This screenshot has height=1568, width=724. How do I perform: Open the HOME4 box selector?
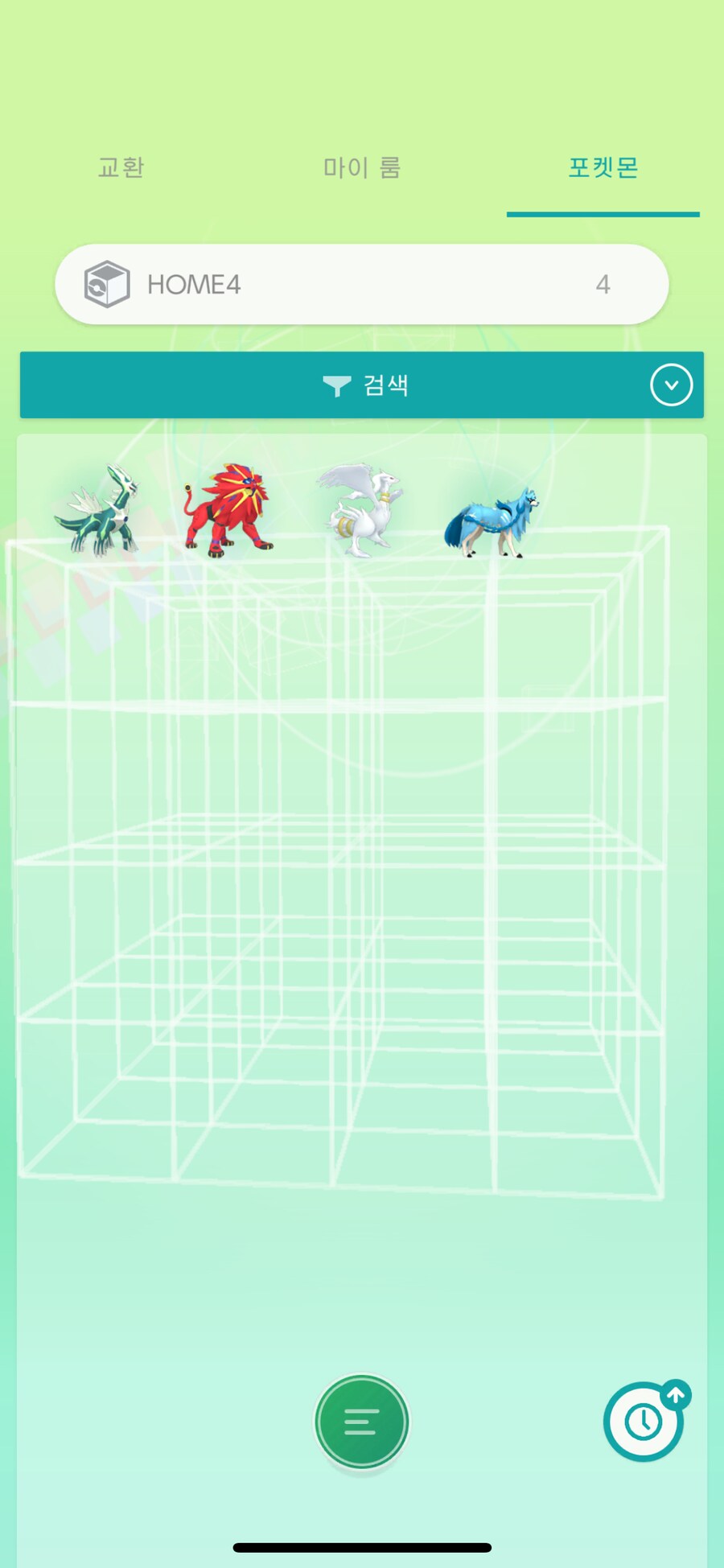coord(361,284)
